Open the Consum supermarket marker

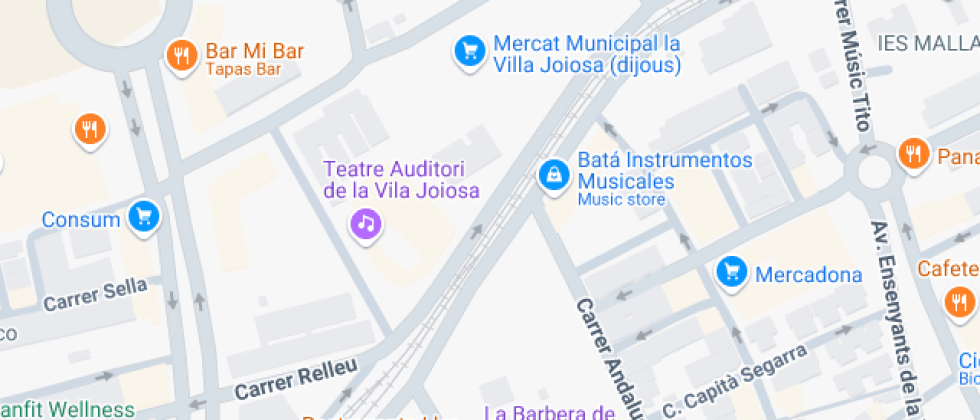click(x=145, y=216)
